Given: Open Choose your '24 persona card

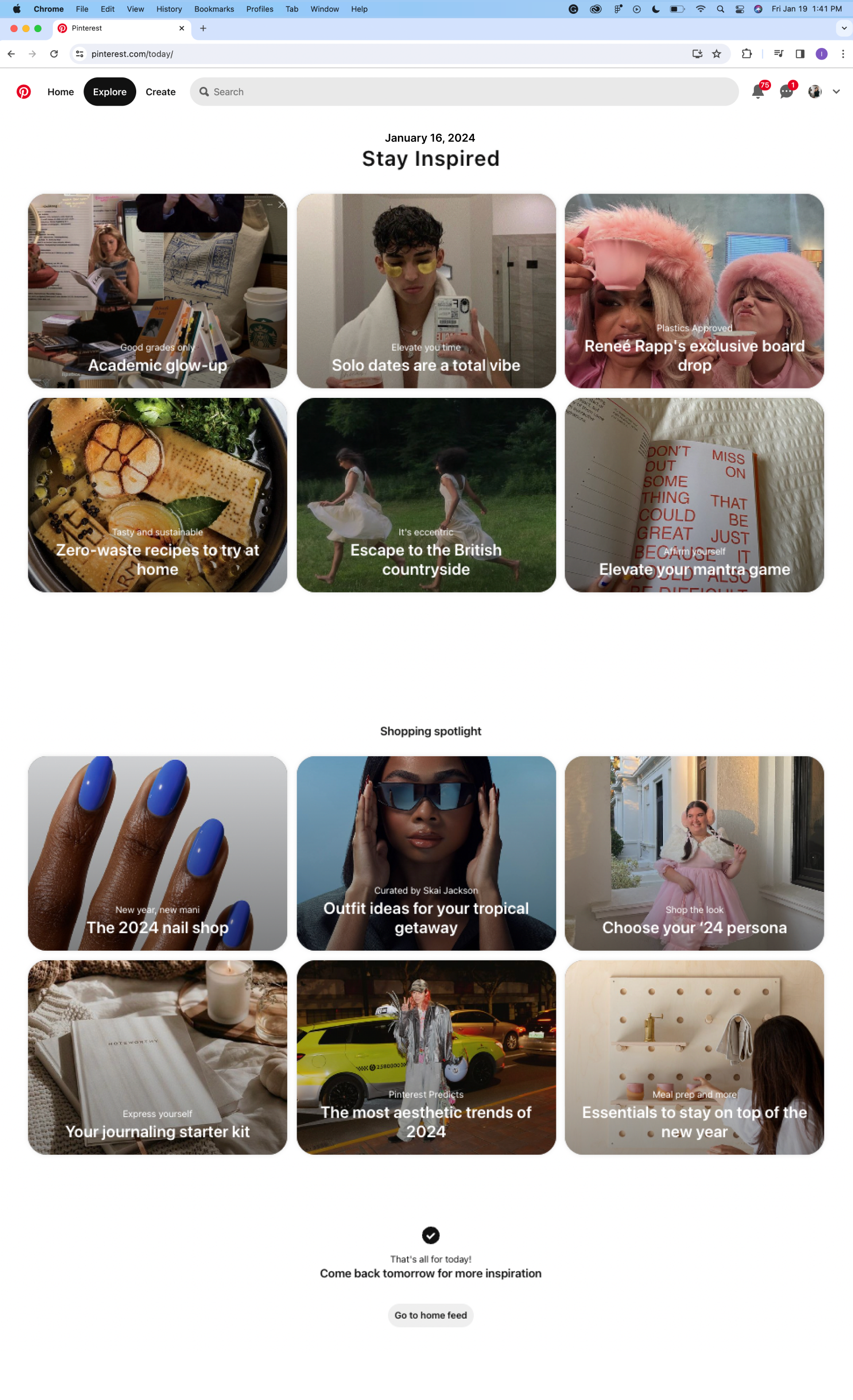Looking at the screenshot, I should tap(694, 853).
